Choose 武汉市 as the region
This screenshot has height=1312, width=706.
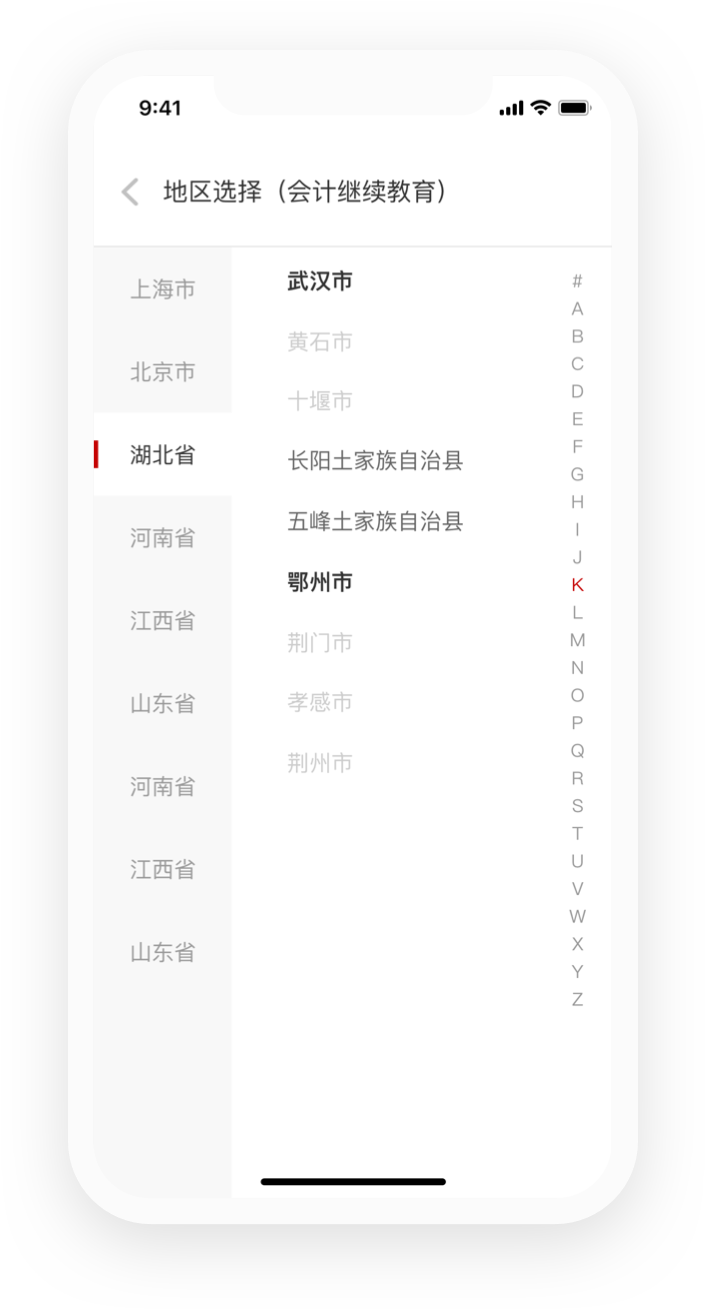click(320, 282)
